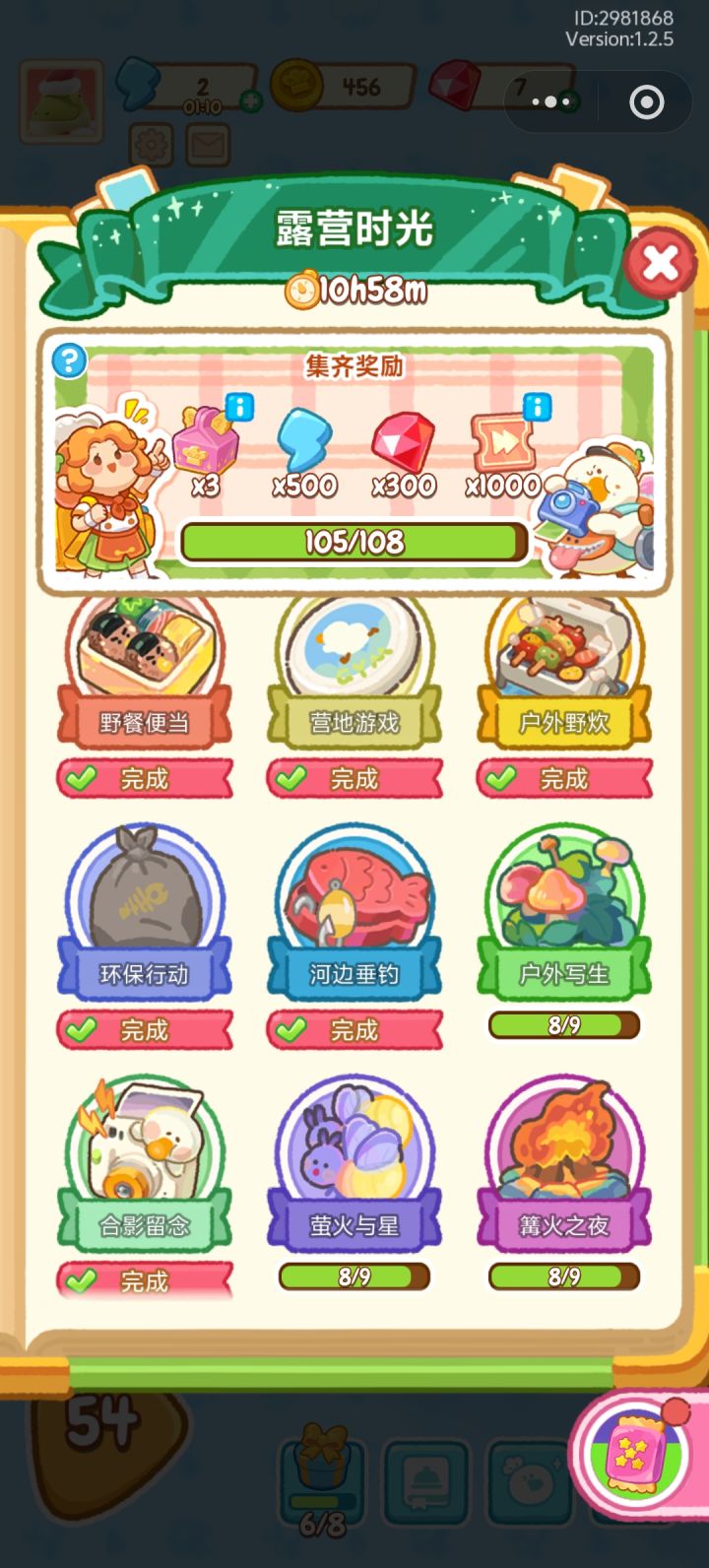Tap the 105/108 collection progress bar
This screenshot has height=1568, width=709.
click(x=354, y=543)
